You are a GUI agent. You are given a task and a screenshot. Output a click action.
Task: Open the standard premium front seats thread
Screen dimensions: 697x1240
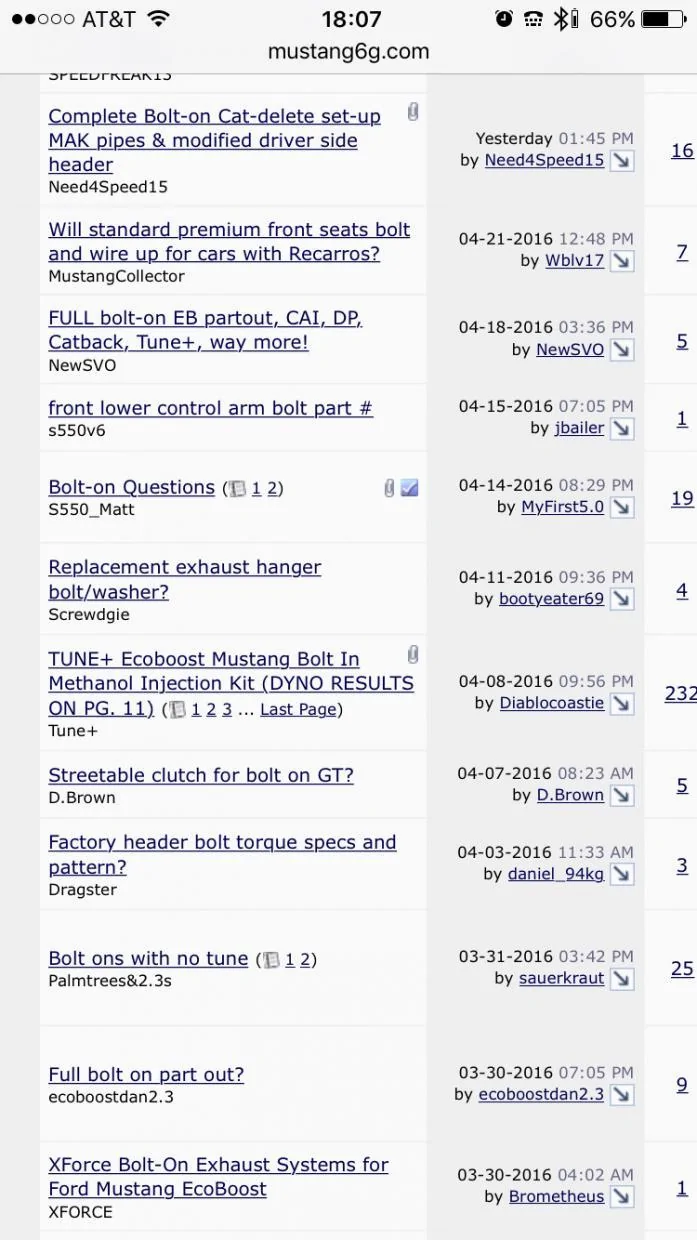coord(229,241)
